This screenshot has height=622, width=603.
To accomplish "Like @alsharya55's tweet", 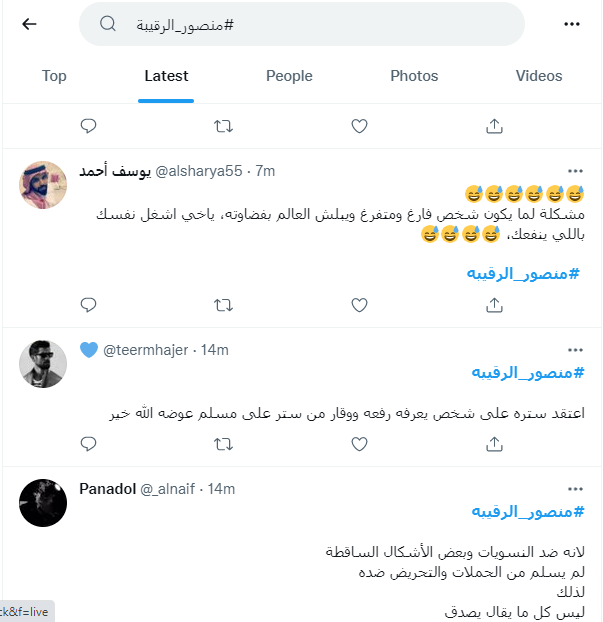I will (x=360, y=304).
